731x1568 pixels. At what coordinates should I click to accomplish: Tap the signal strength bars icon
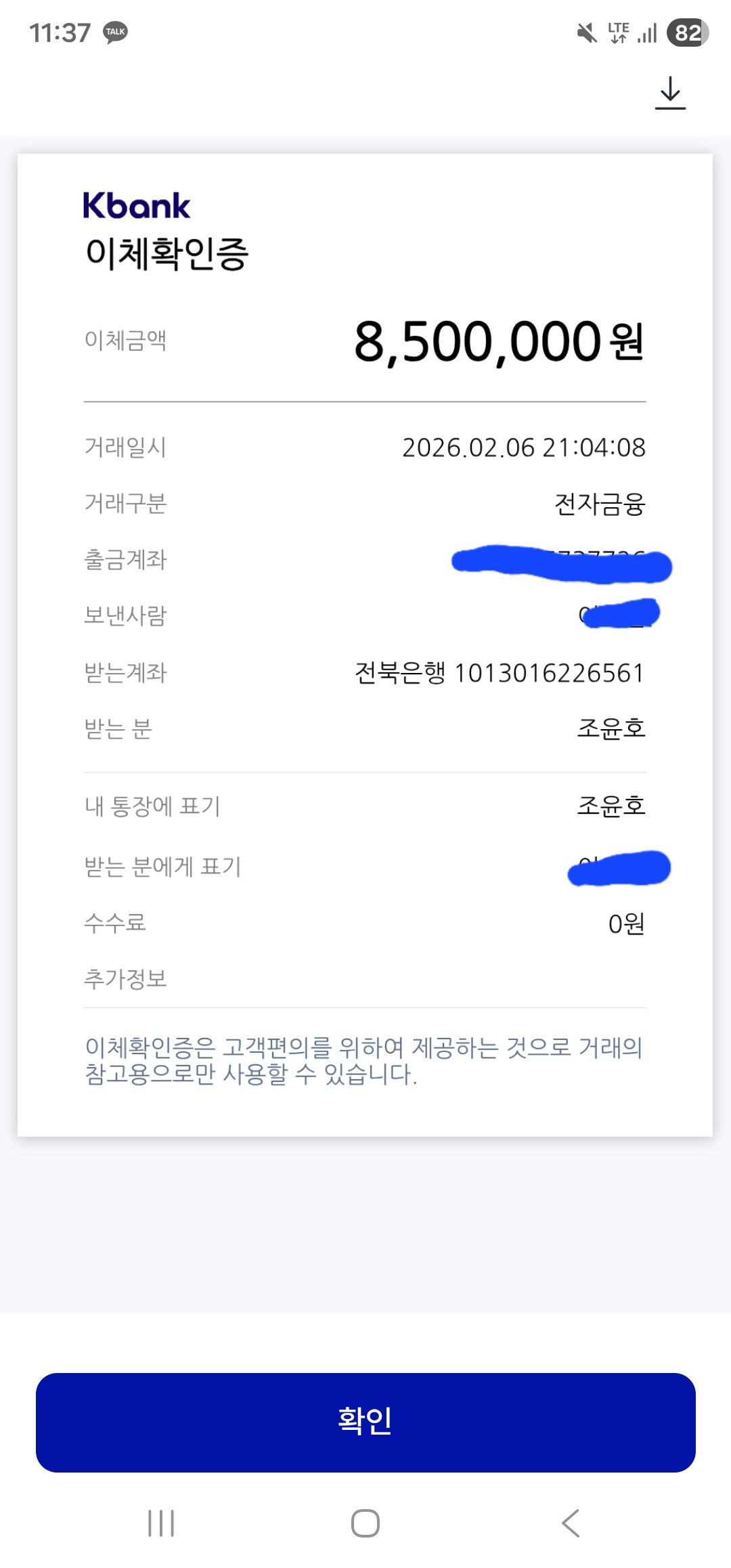[x=648, y=32]
